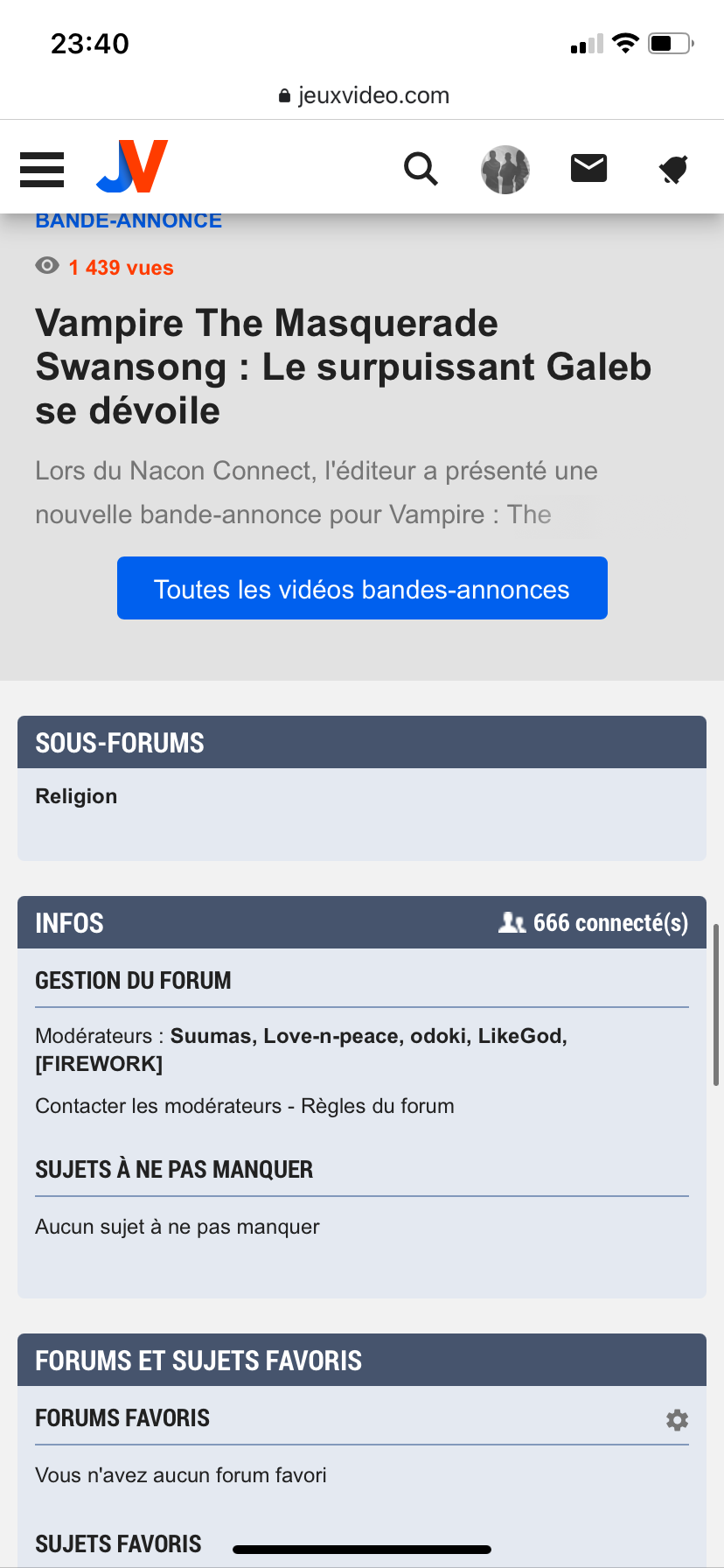Open the Religion sous-forum
This screenshot has height=1568, width=724.
click(x=76, y=796)
